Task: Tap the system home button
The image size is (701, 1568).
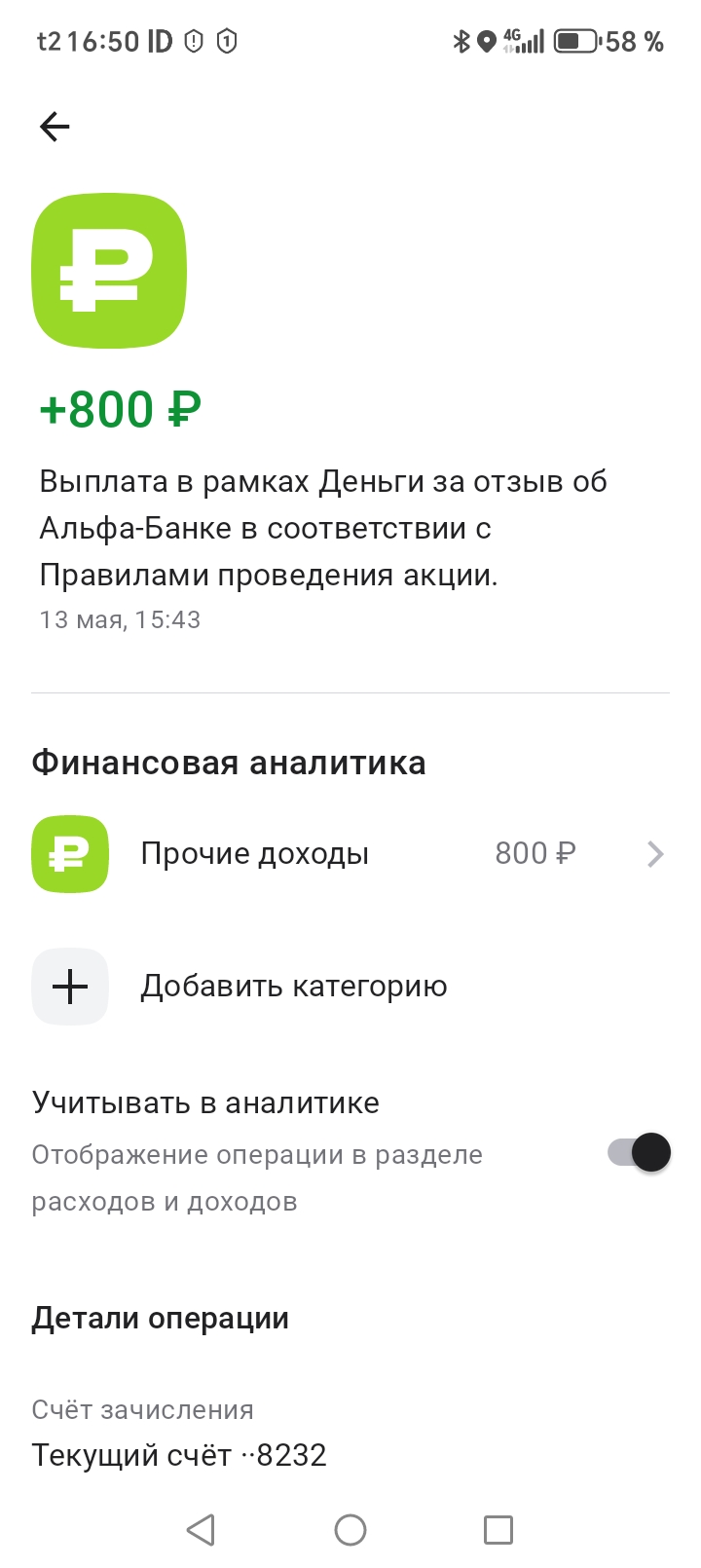Action: pos(350,1530)
